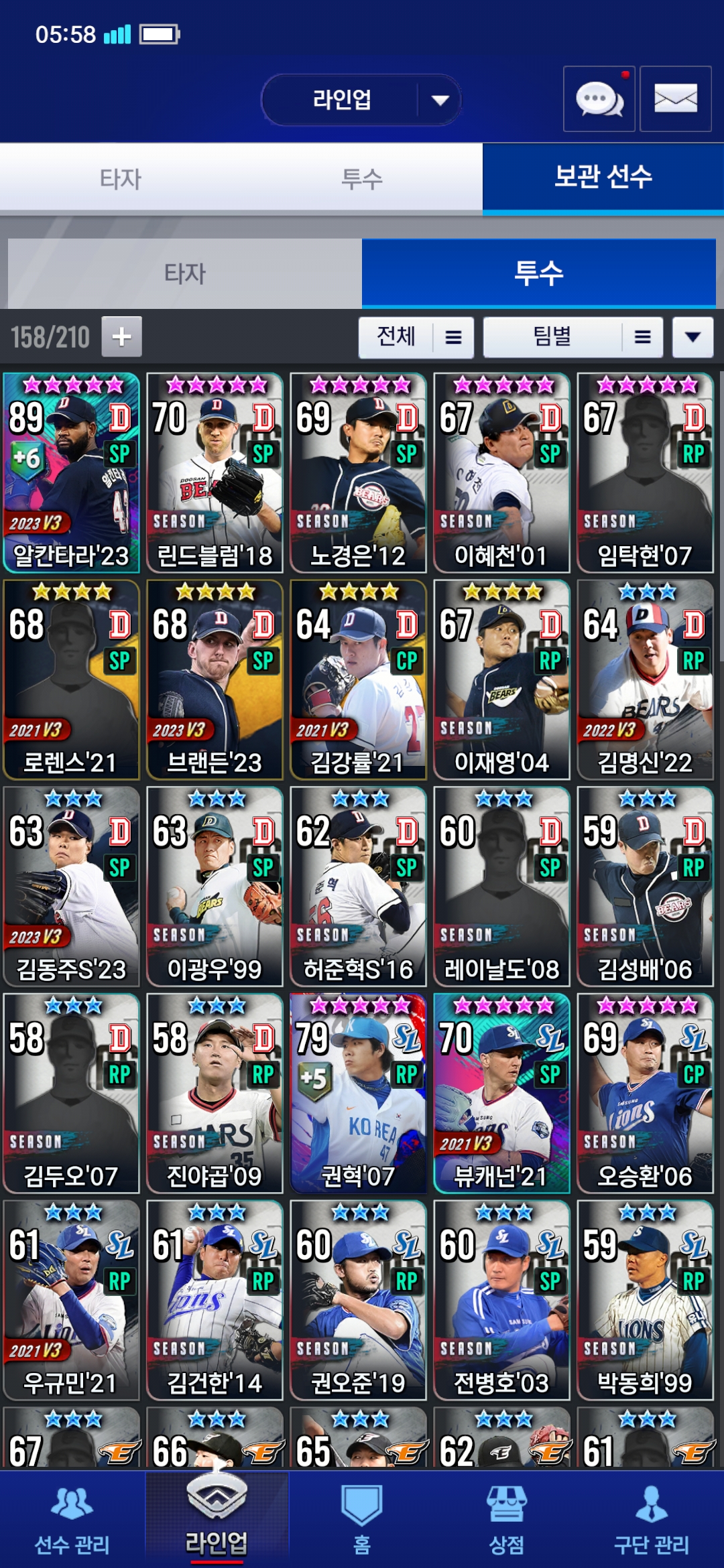
Task: Toggle the sort order arrow button
Action: coord(692,337)
